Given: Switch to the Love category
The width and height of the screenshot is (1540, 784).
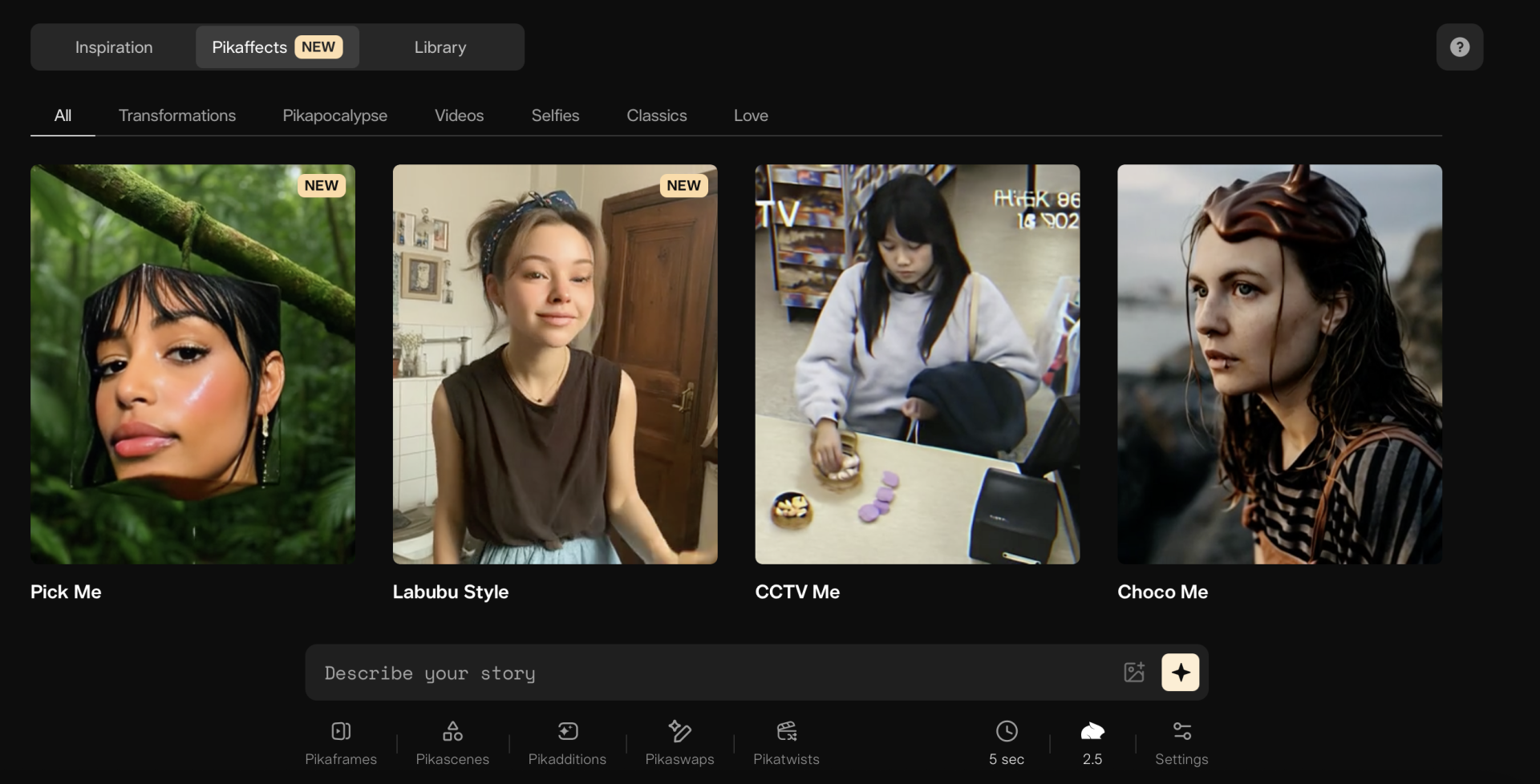Looking at the screenshot, I should click(751, 115).
